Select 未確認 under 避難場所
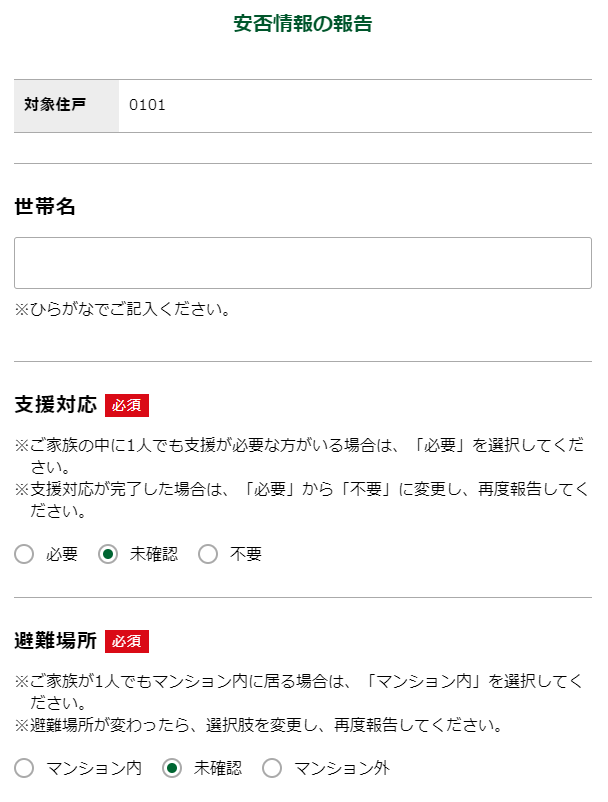 point(173,768)
